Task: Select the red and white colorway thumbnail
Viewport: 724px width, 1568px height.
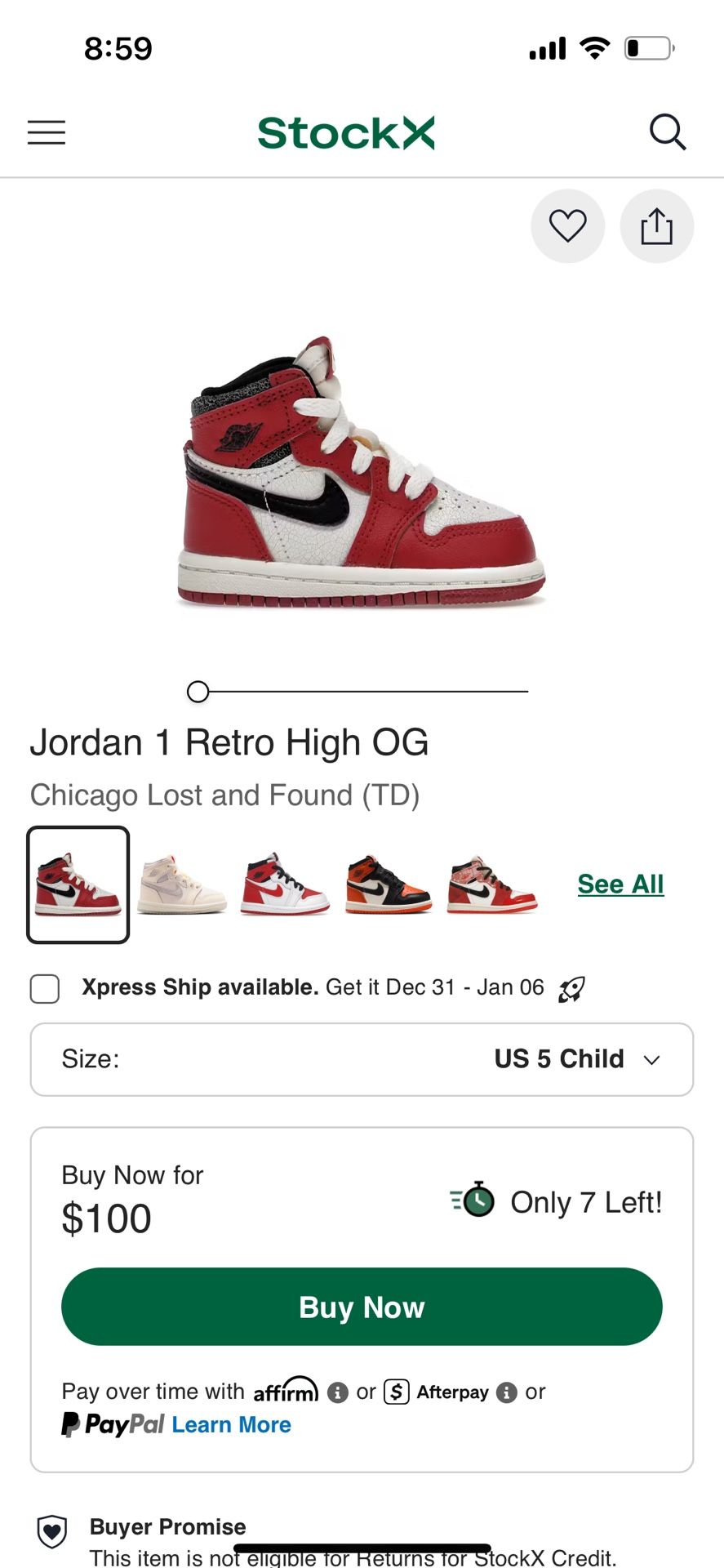Action: (x=284, y=884)
